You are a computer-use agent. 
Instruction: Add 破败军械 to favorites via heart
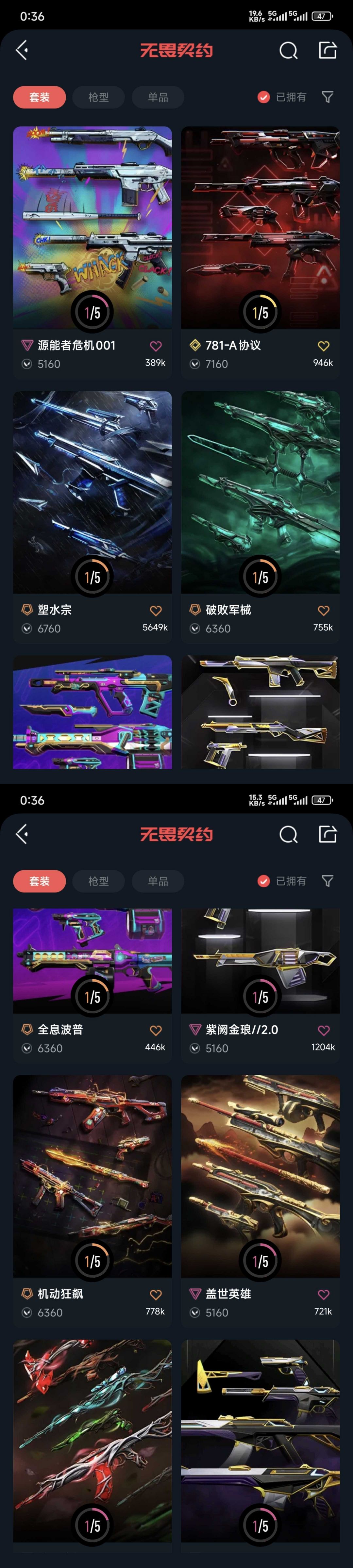[324, 610]
